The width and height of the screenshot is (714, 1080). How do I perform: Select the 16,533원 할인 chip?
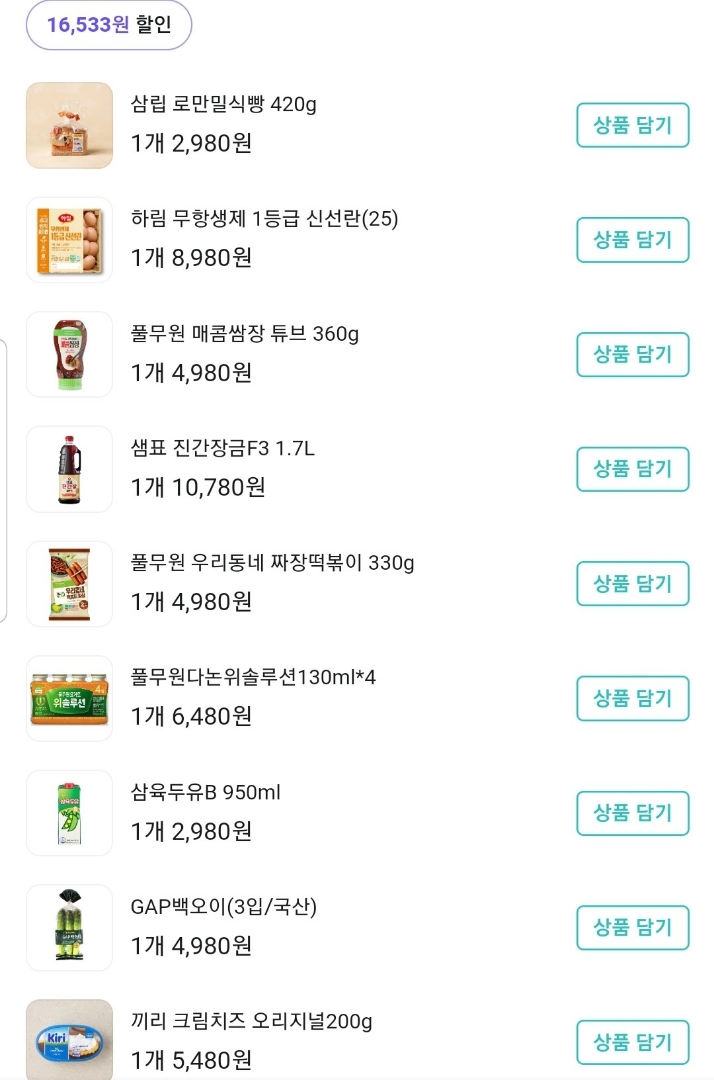(108, 25)
